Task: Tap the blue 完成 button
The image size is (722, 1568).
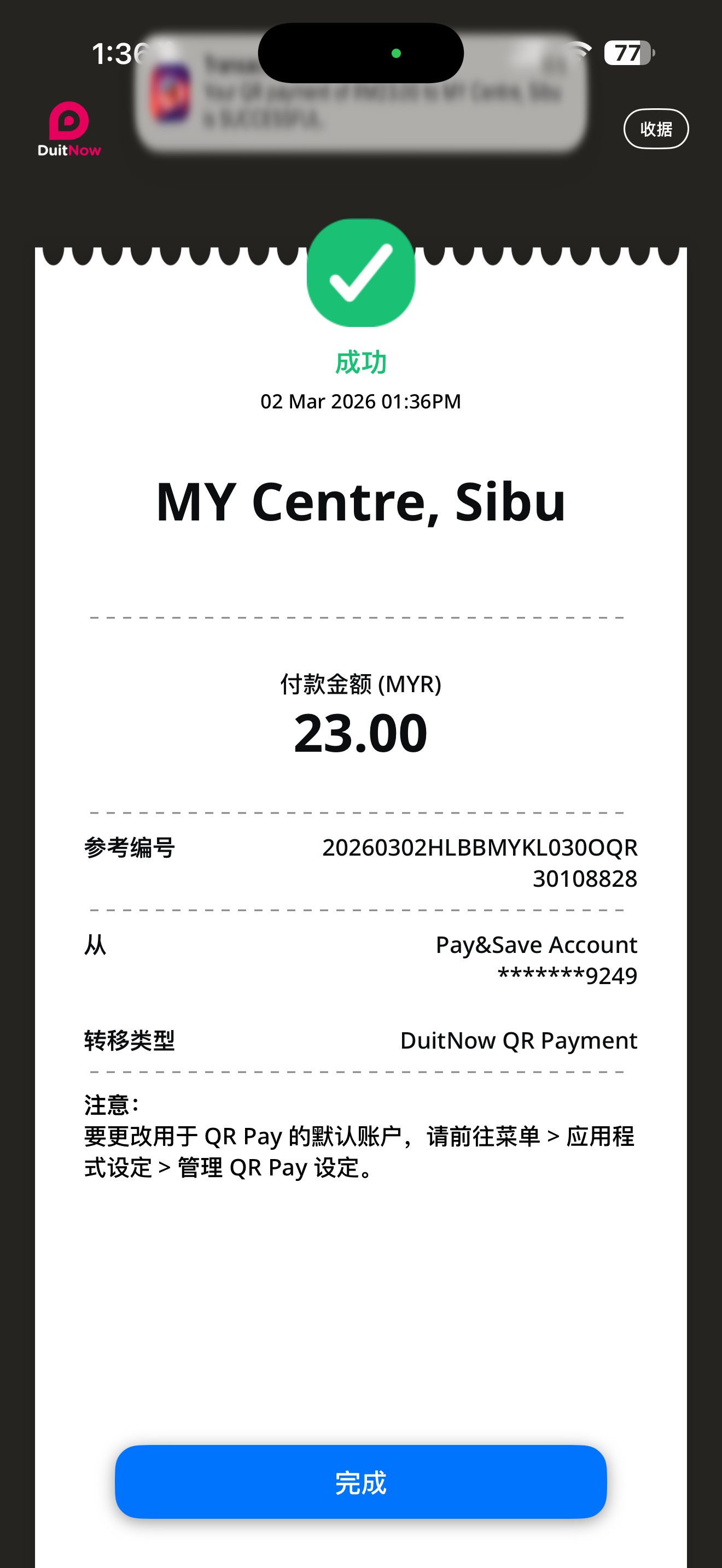Action: coord(360,1482)
